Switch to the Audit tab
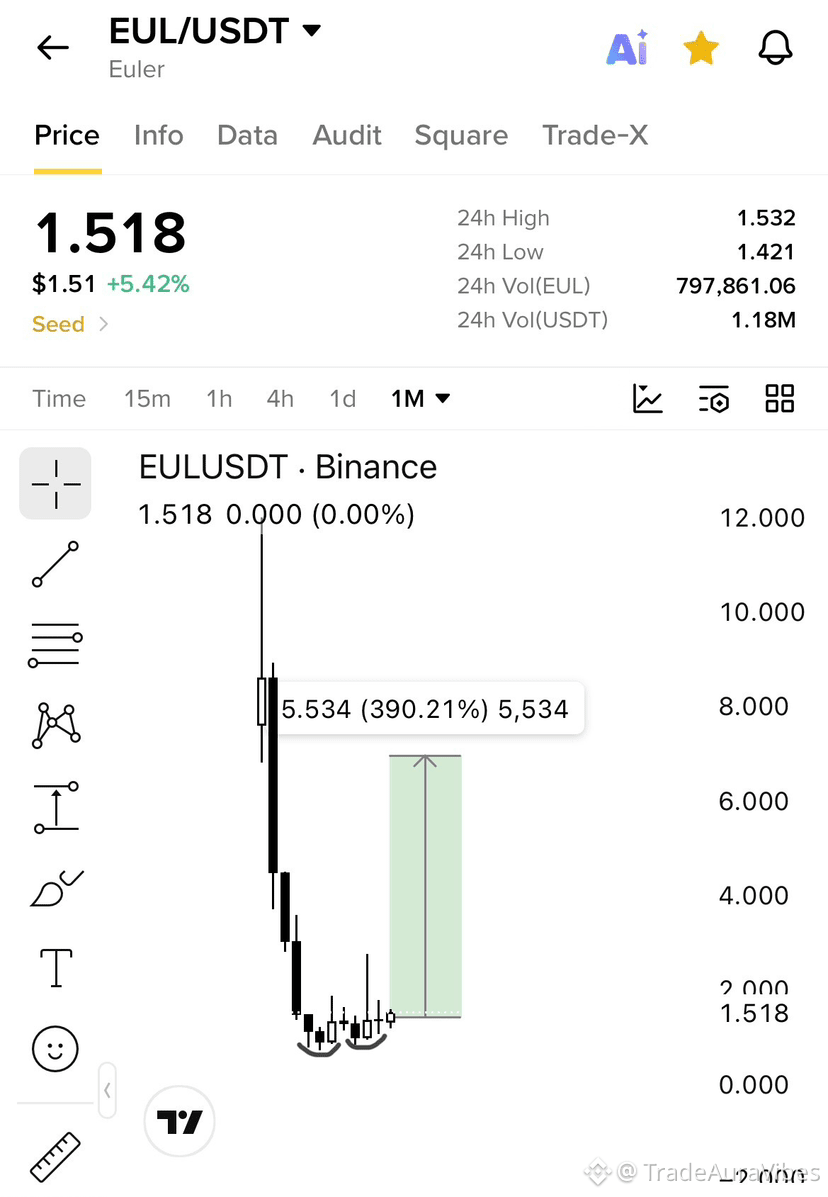Viewport: 828px width, 1197px height. click(346, 135)
